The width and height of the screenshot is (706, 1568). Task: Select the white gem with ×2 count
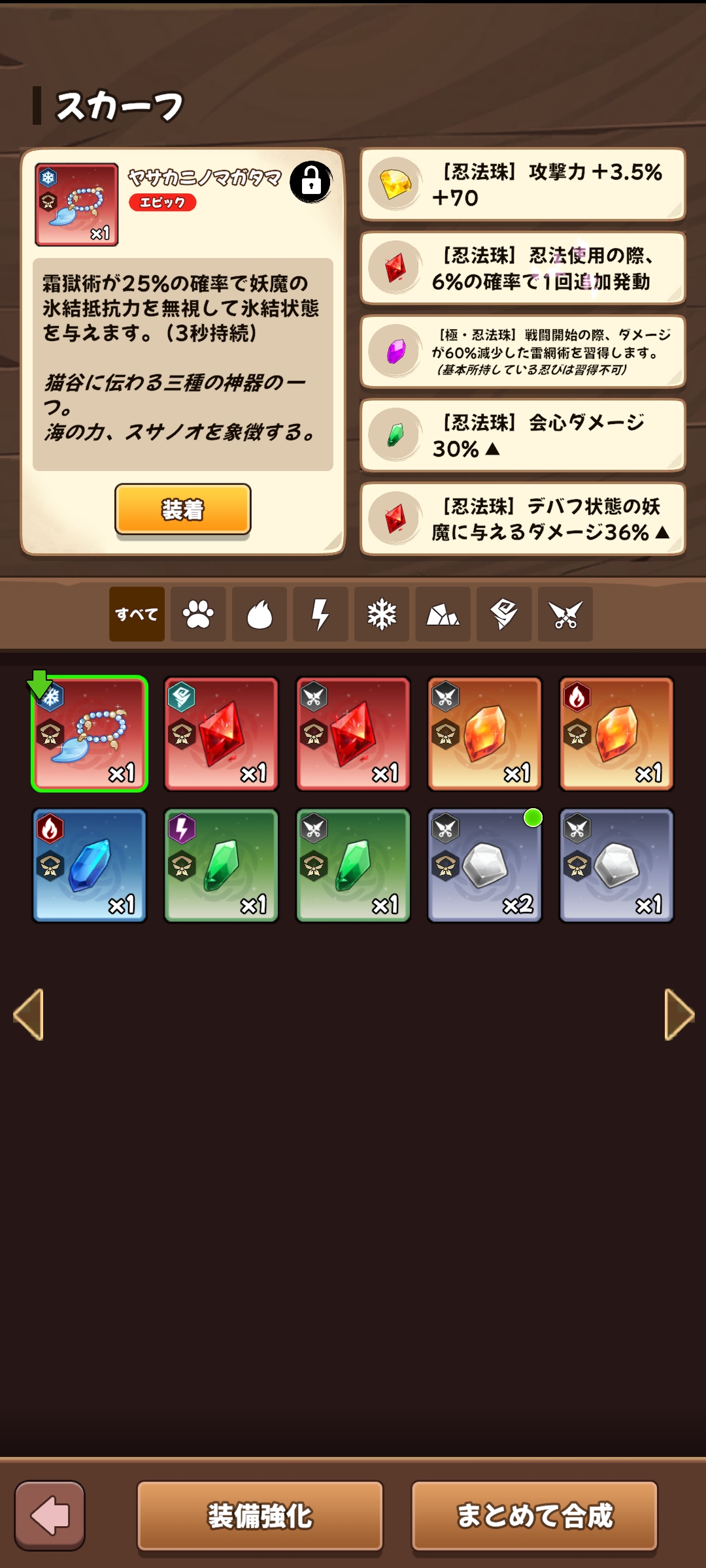[x=484, y=866]
